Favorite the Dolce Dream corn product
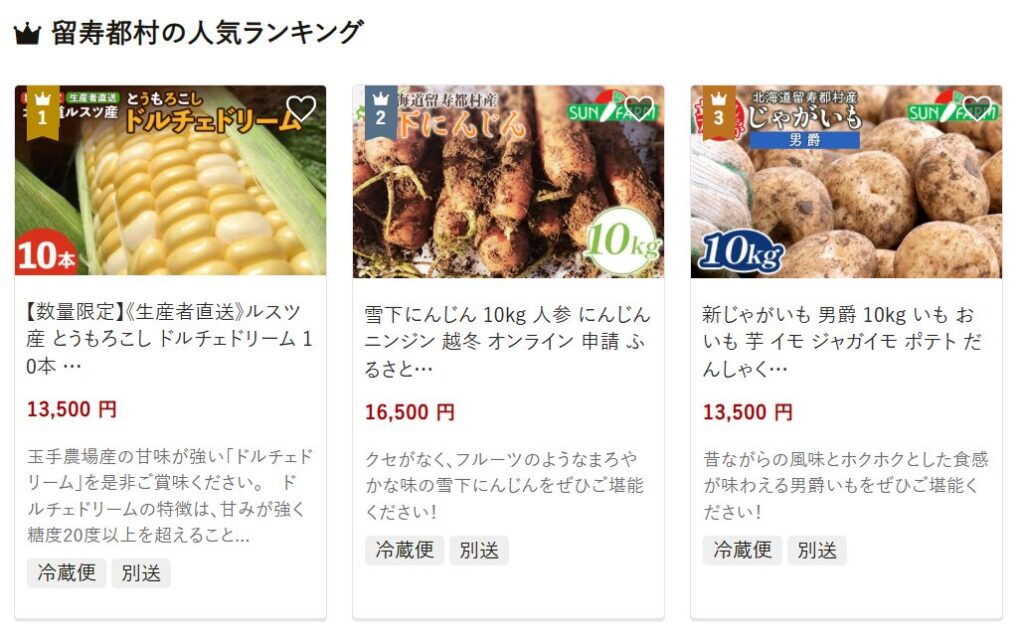1024x634 pixels. tap(300, 108)
